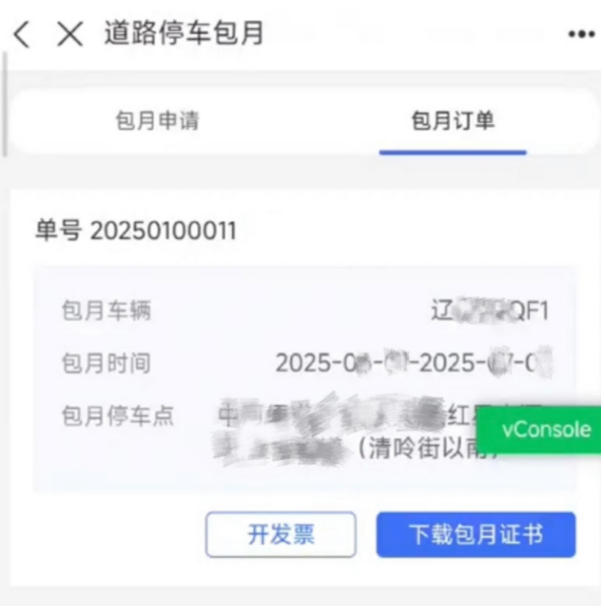Screen dimensions: 604x611
Task: Select the 包月订单 tab
Action: point(453,122)
